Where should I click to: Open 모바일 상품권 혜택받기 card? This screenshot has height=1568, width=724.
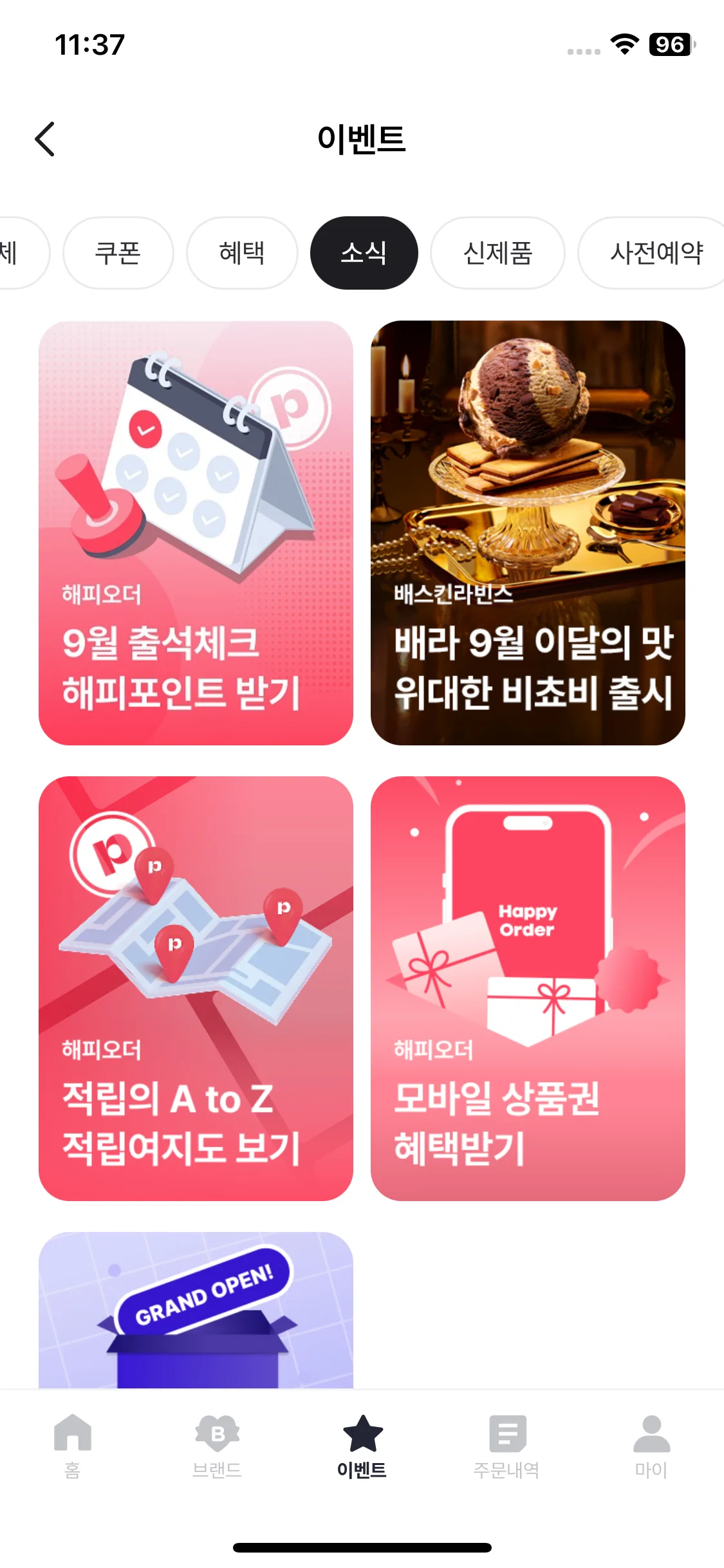[x=528, y=988]
